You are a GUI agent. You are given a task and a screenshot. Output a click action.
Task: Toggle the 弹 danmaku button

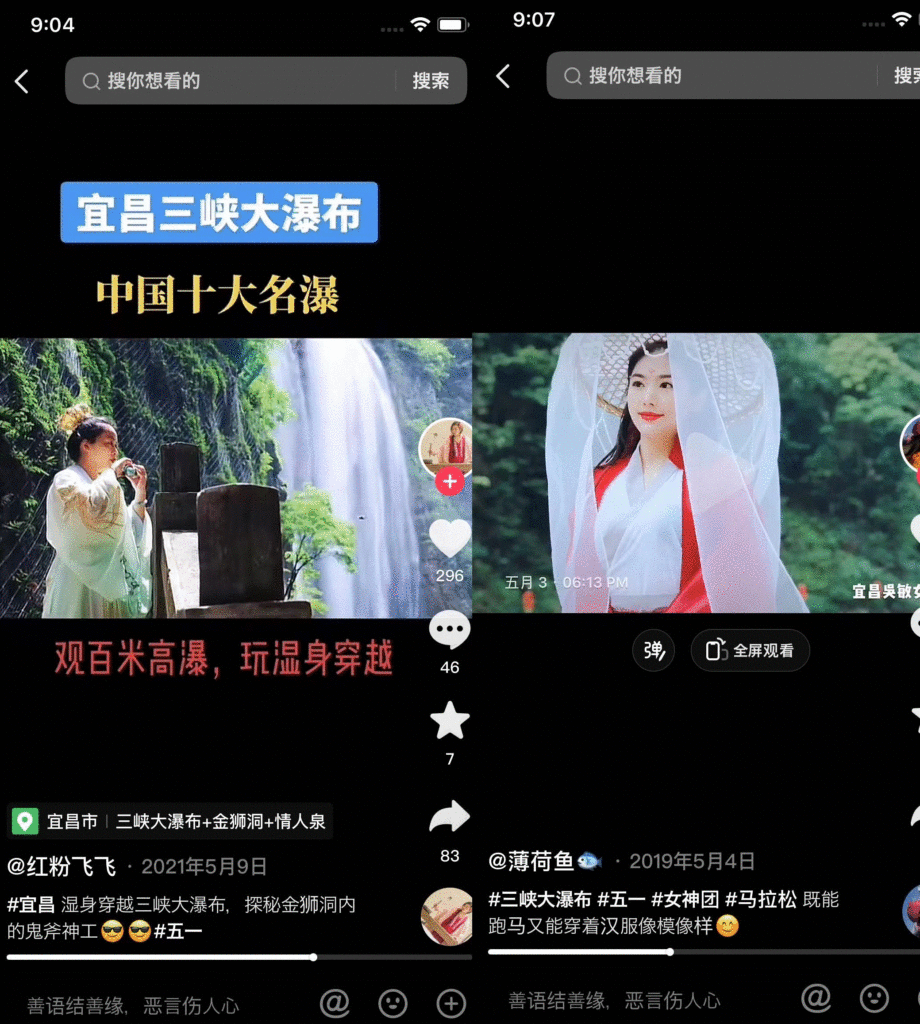(654, 650)
